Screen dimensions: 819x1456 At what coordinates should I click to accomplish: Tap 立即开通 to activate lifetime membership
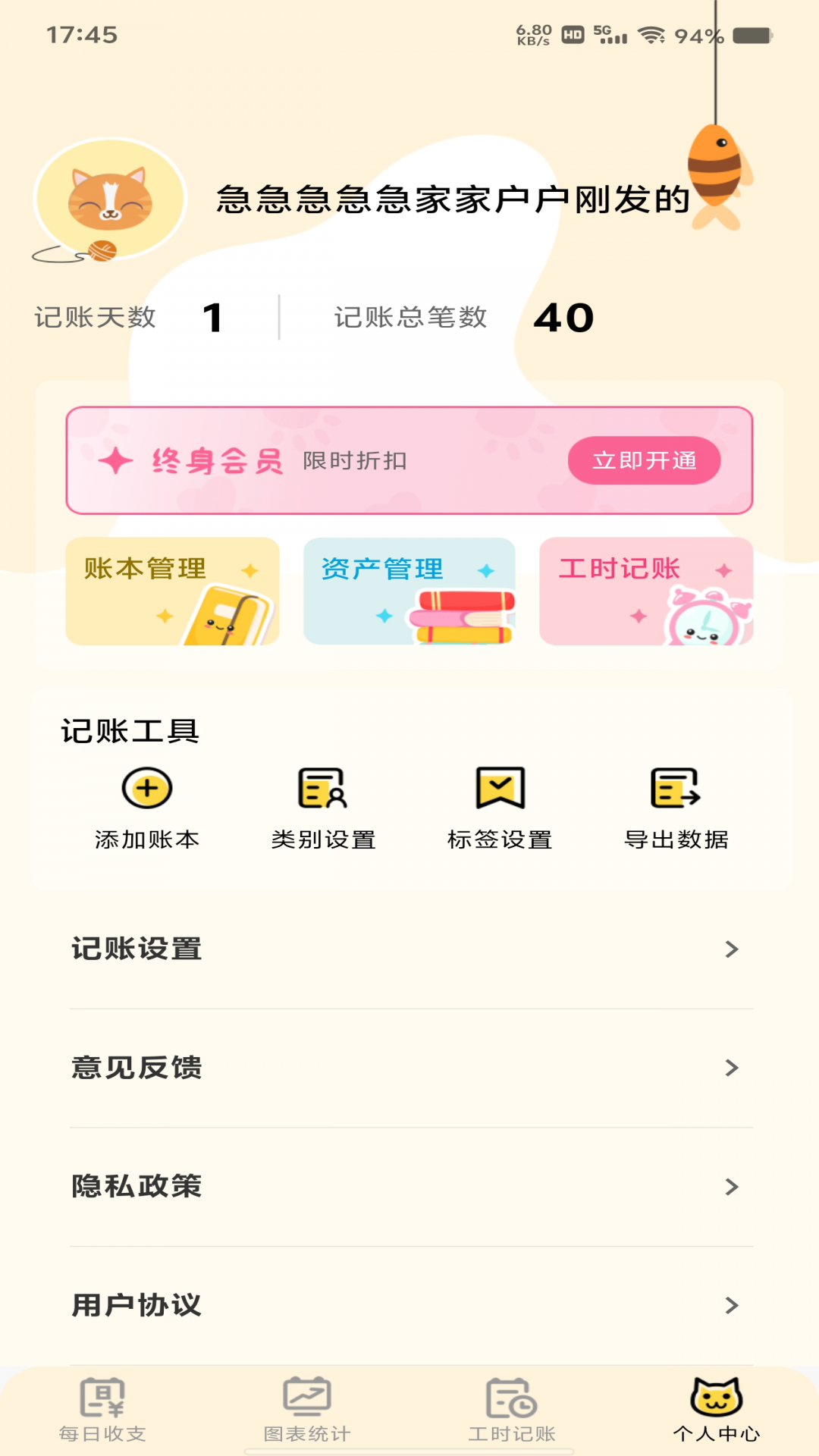point(644,460)
